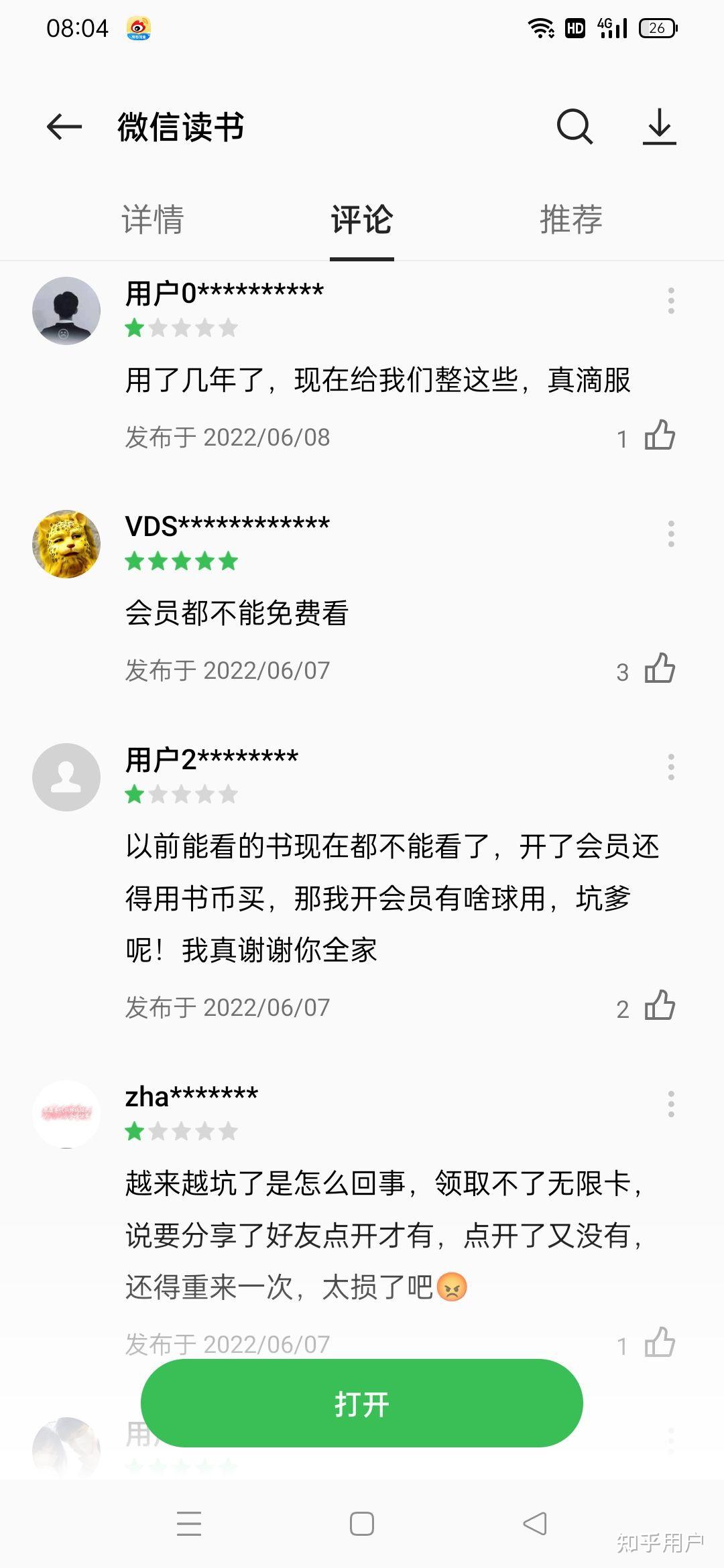Open more options for 用户0's review
Screen dimensions: 724x1568
(671, 301)
